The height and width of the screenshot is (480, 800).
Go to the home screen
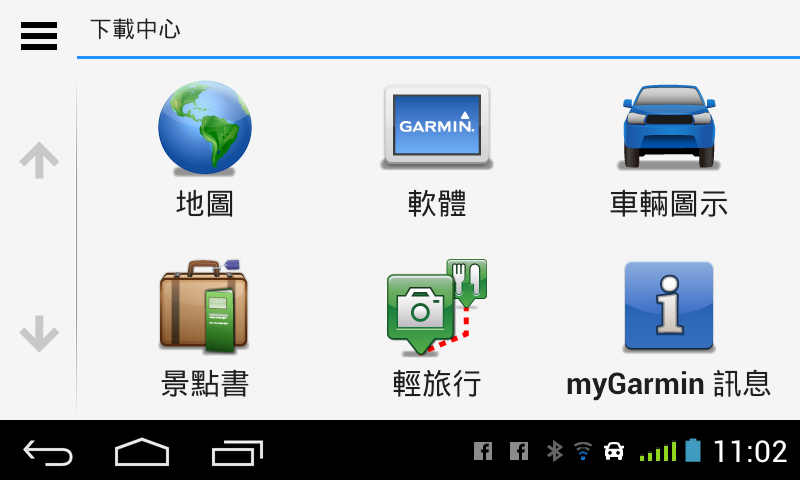tap(142, 453)
